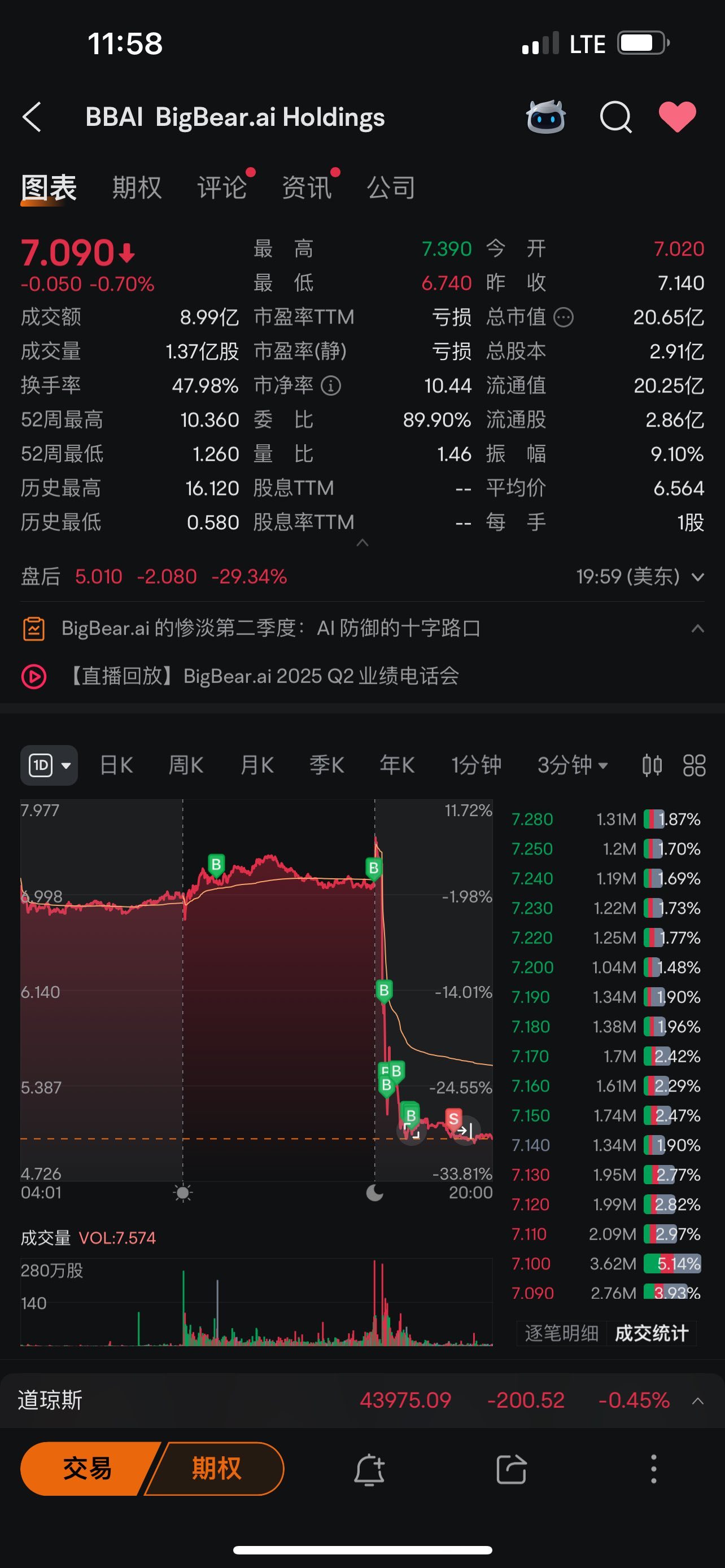The height and width of the screenshot is (1568, 725).
Task: Expand the 盘后 19:59 (美东) dropdown
Action: [x=640, y=576]
